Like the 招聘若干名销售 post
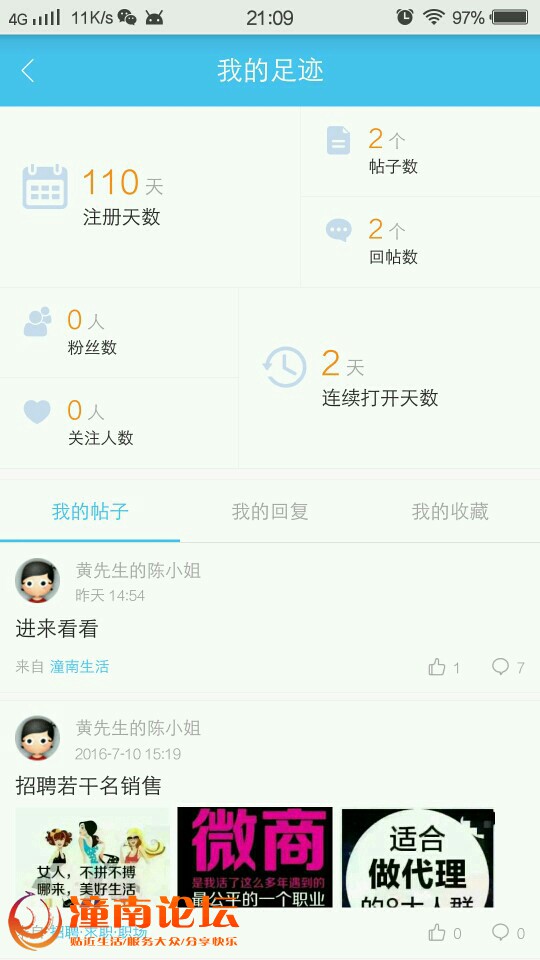The width and height of the screenshot is (540, 960). pyautogui.click(x=444, y=933)
